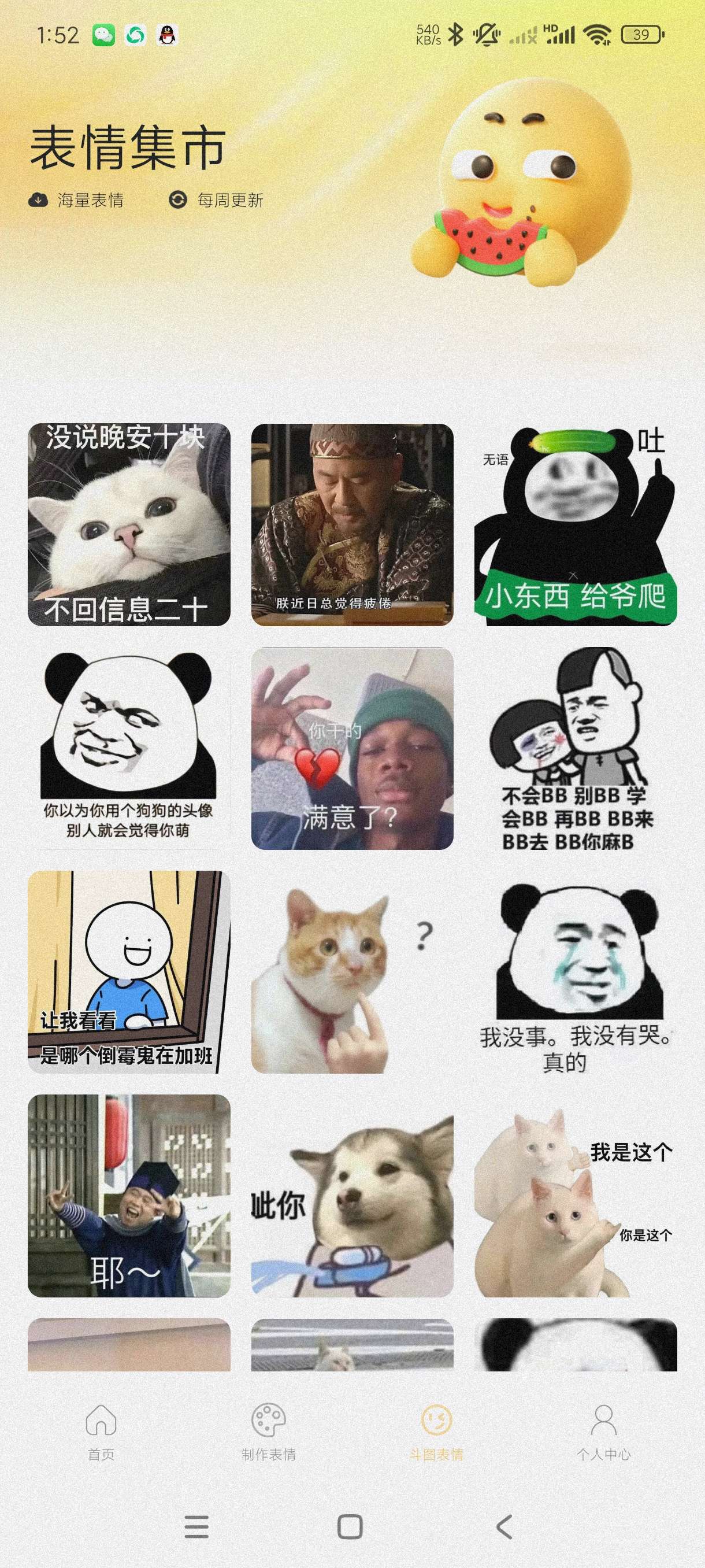Select the 朕近日总觉得疲倦 sticker

352,524
